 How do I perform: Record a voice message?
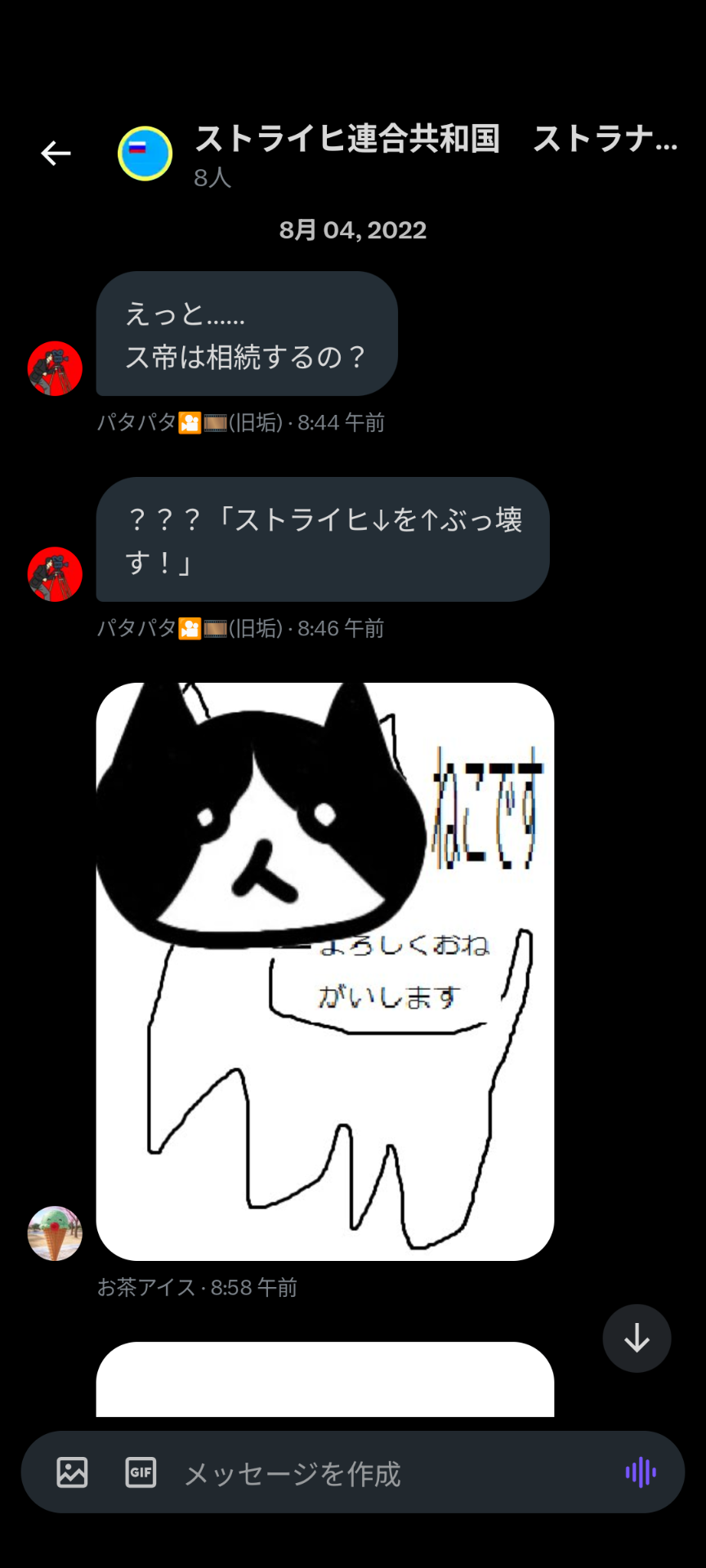click(x=641, y=1472)
